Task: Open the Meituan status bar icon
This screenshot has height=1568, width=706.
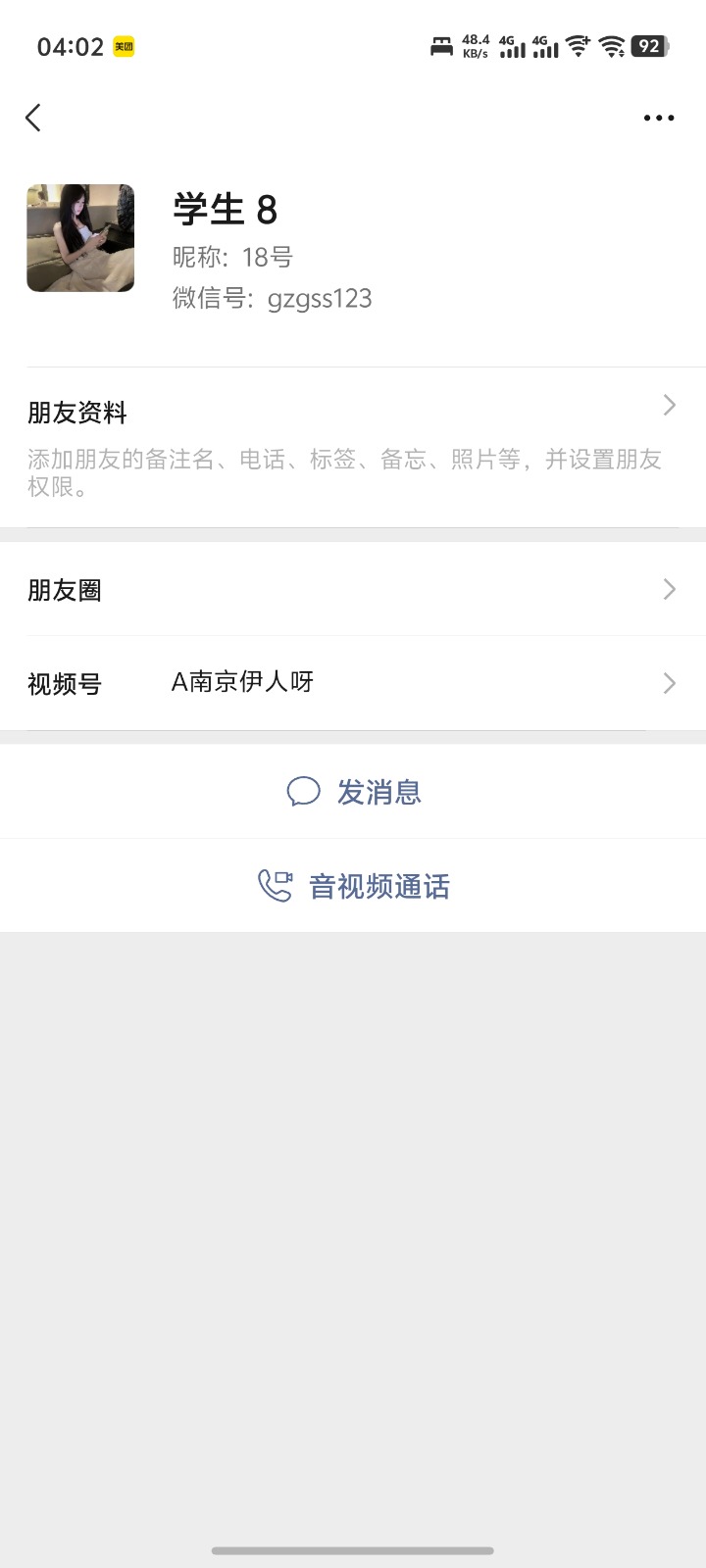Action: pos(123,46)
